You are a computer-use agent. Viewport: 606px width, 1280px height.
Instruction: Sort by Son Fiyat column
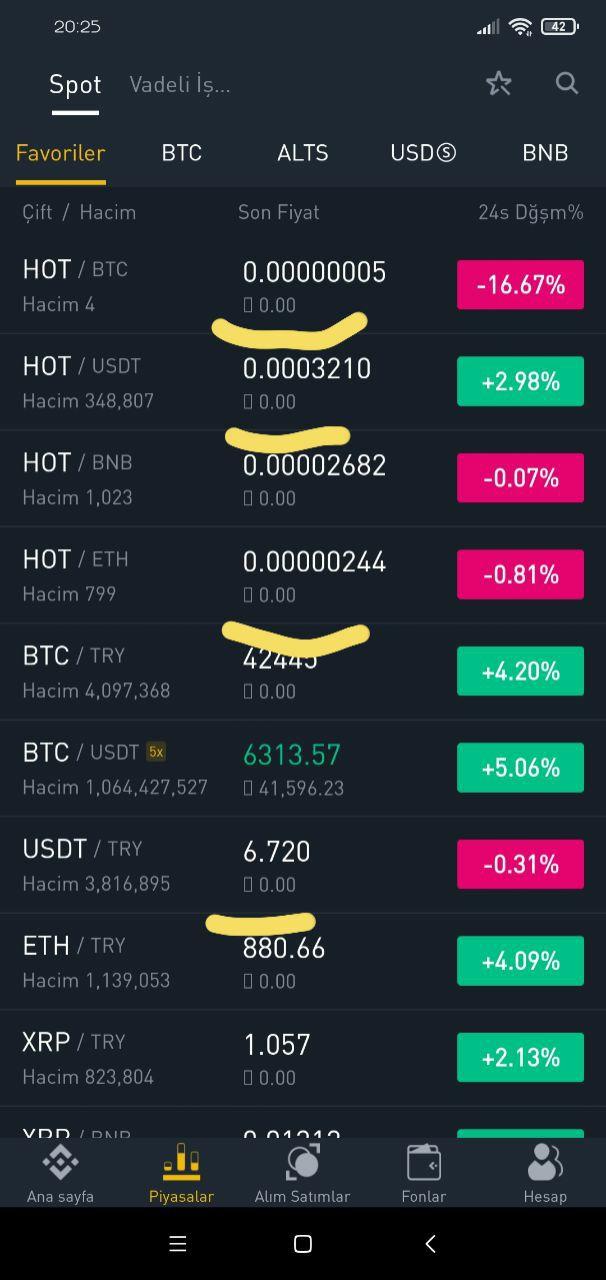click(x=279, y=212)
